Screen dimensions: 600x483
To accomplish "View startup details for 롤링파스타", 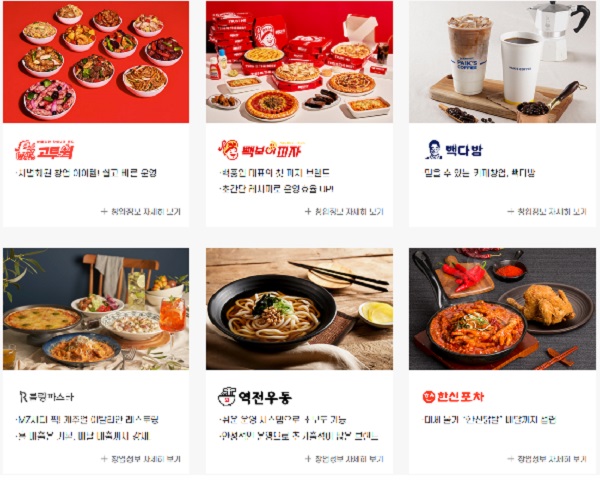I will point(141,459).
